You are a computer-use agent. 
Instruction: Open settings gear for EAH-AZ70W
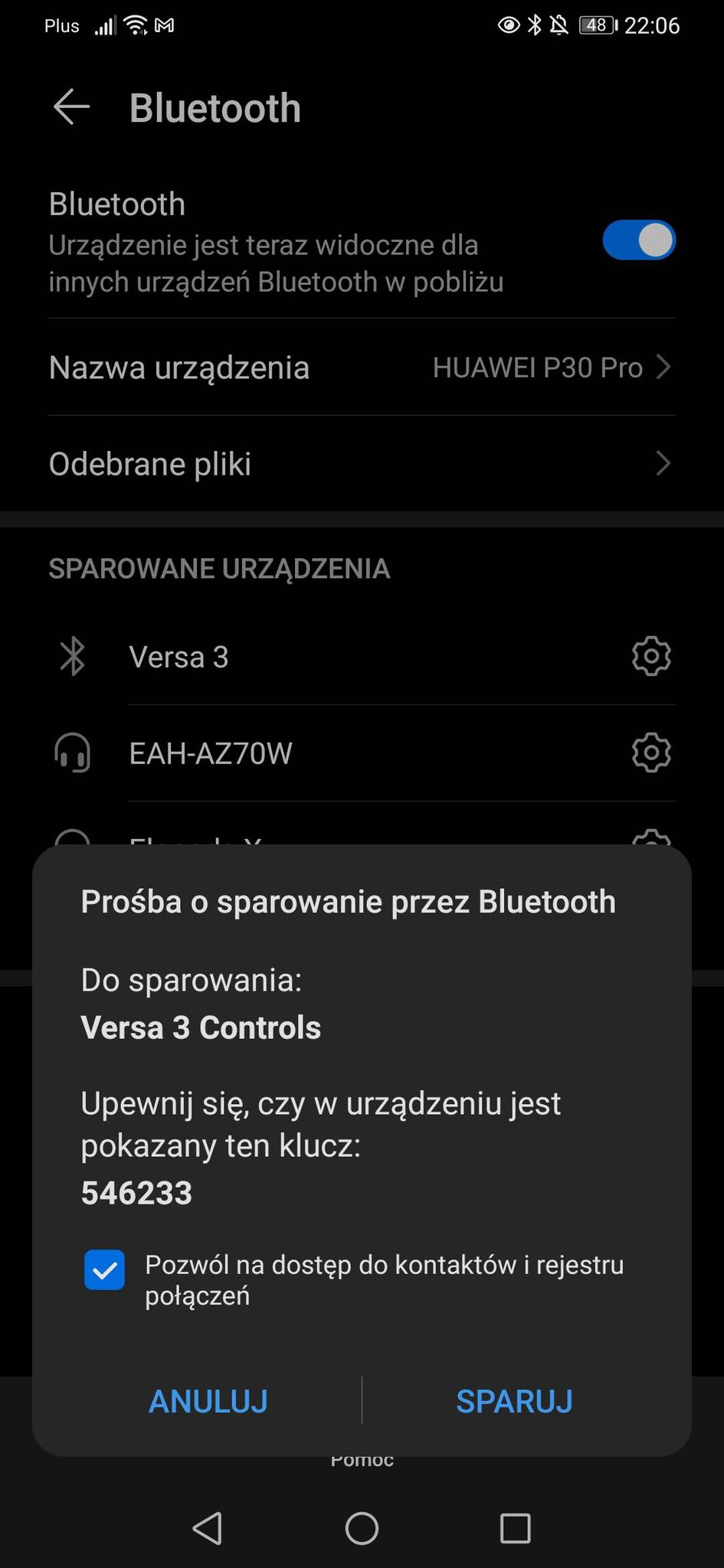[651, 753]
